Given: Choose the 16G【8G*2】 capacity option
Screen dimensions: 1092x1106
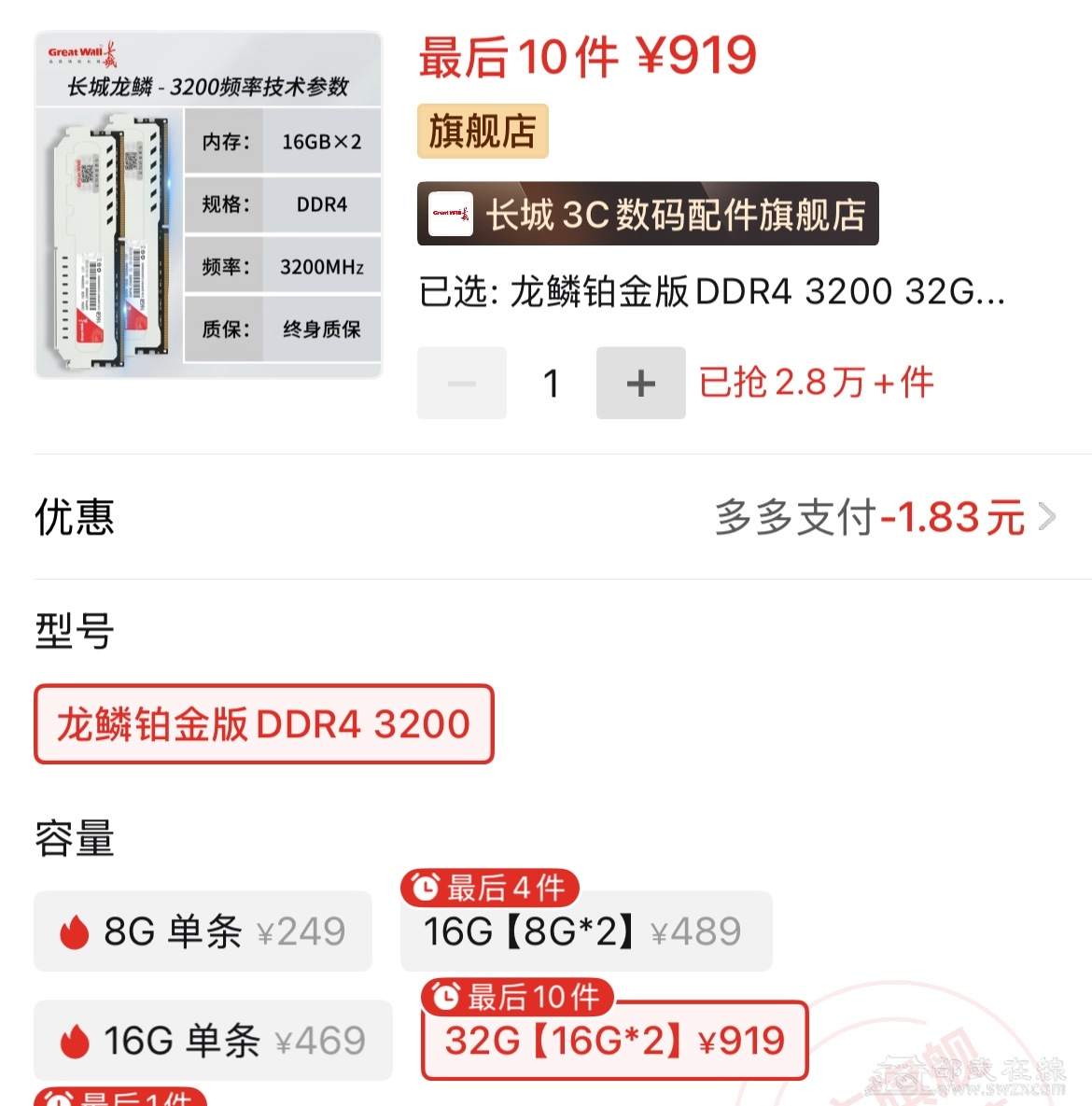Looking at the screenshot, I should click(585, 931).
